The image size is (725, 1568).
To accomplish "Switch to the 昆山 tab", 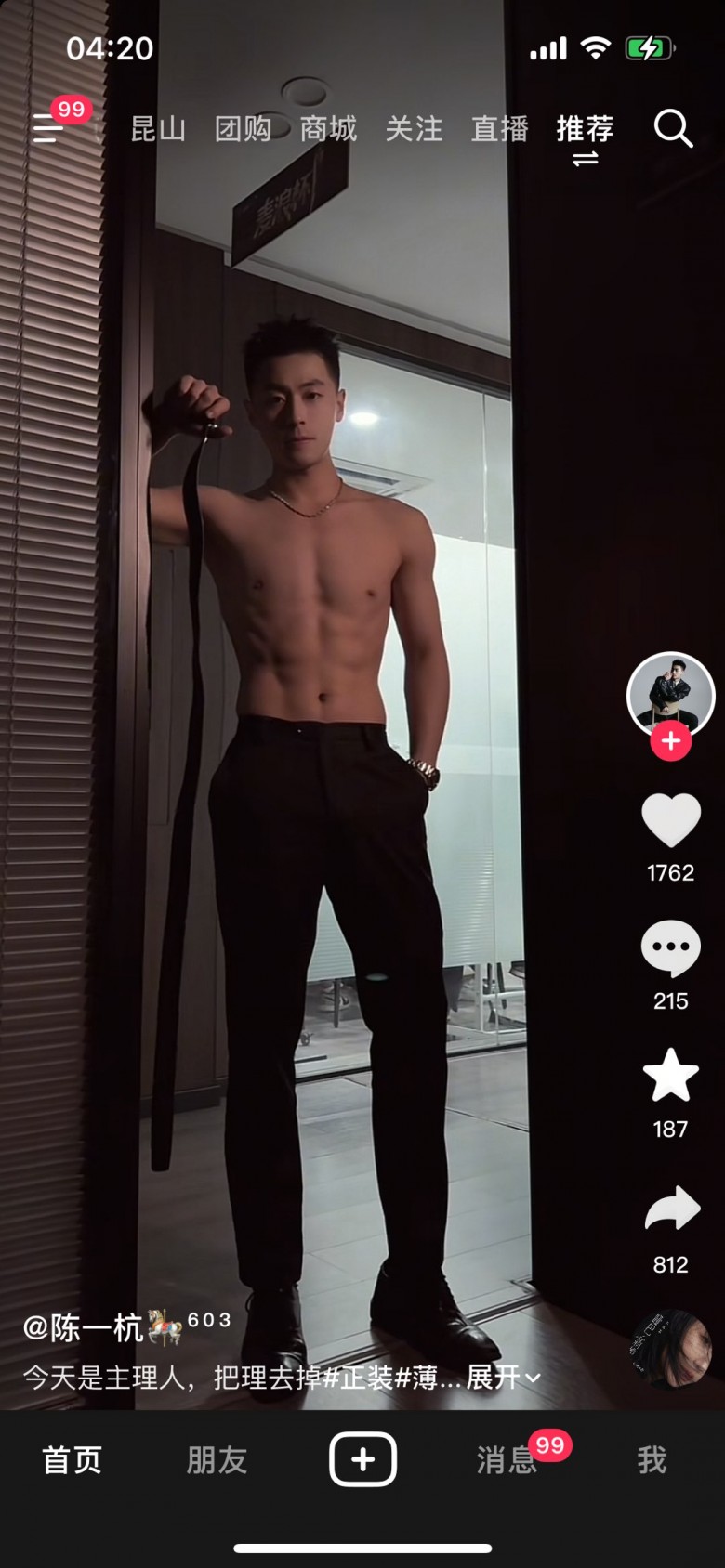I will click(158, 129).
